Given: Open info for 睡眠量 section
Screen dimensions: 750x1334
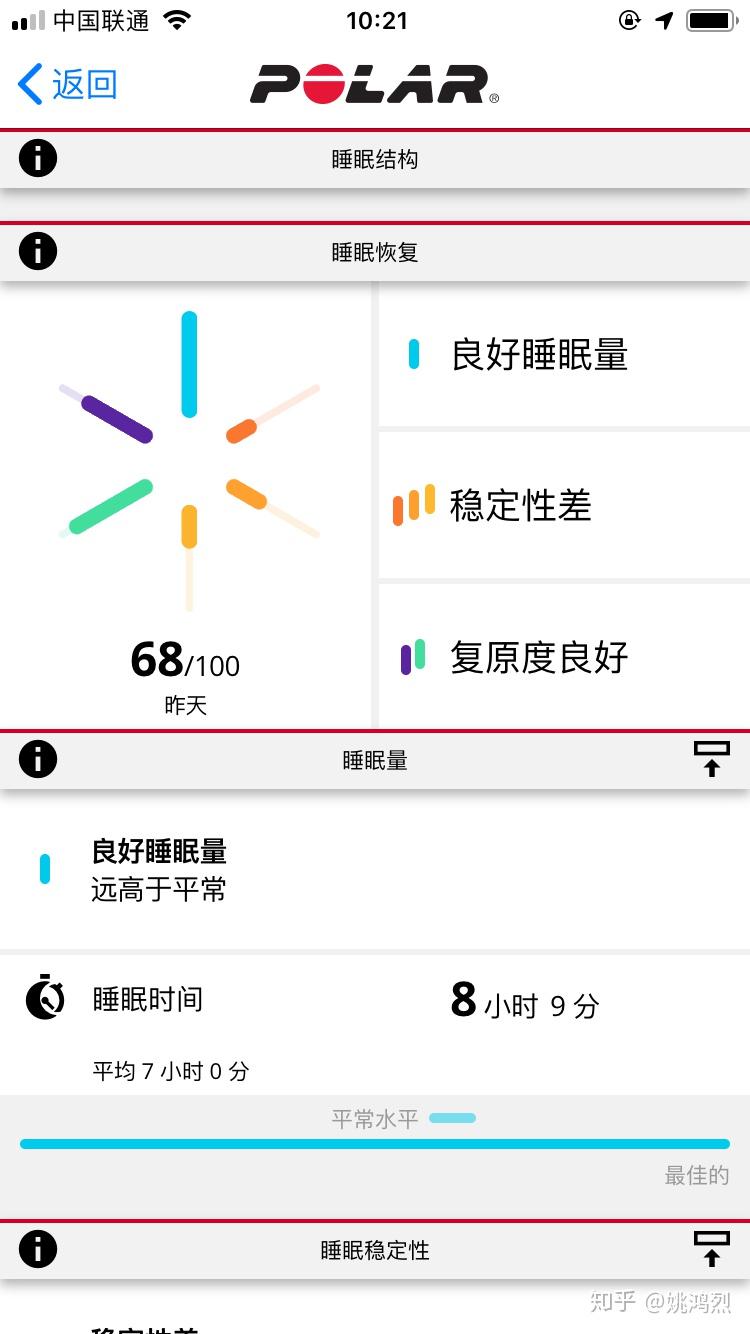Looking at the screenshot, I should [x=38, y=760].
